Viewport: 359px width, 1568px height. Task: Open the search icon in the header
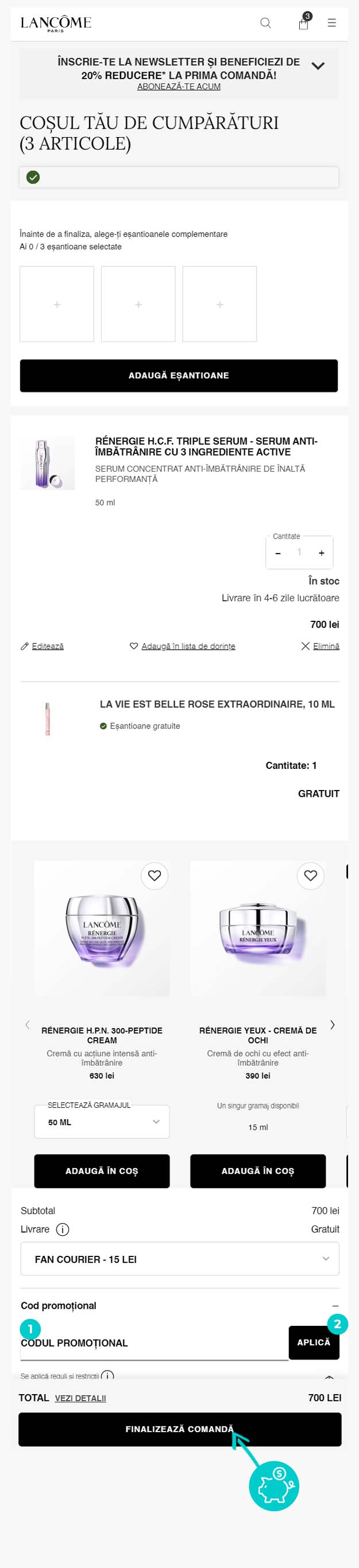point(265,23)
